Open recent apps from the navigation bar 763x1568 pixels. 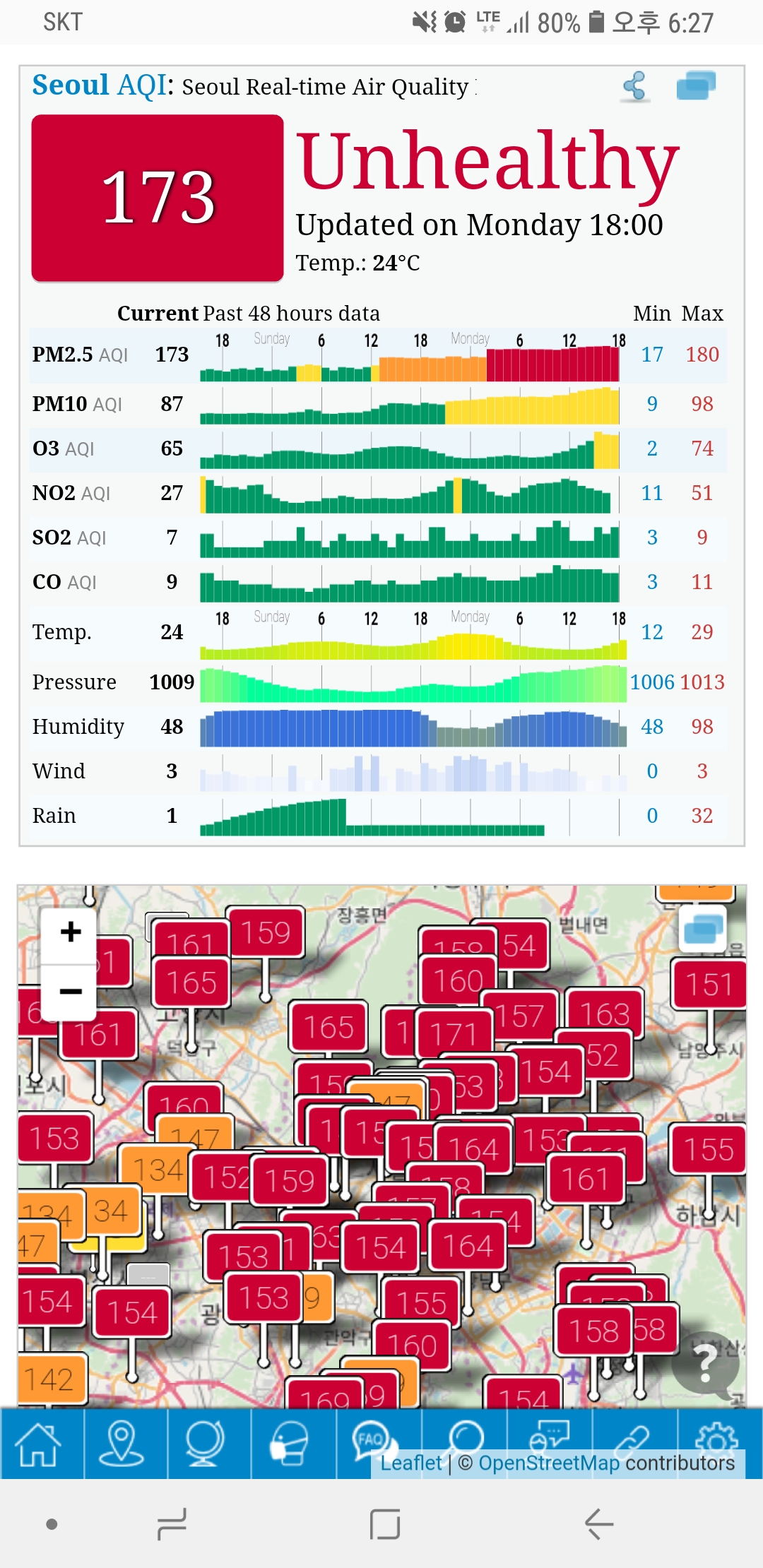pos(172,1524)
